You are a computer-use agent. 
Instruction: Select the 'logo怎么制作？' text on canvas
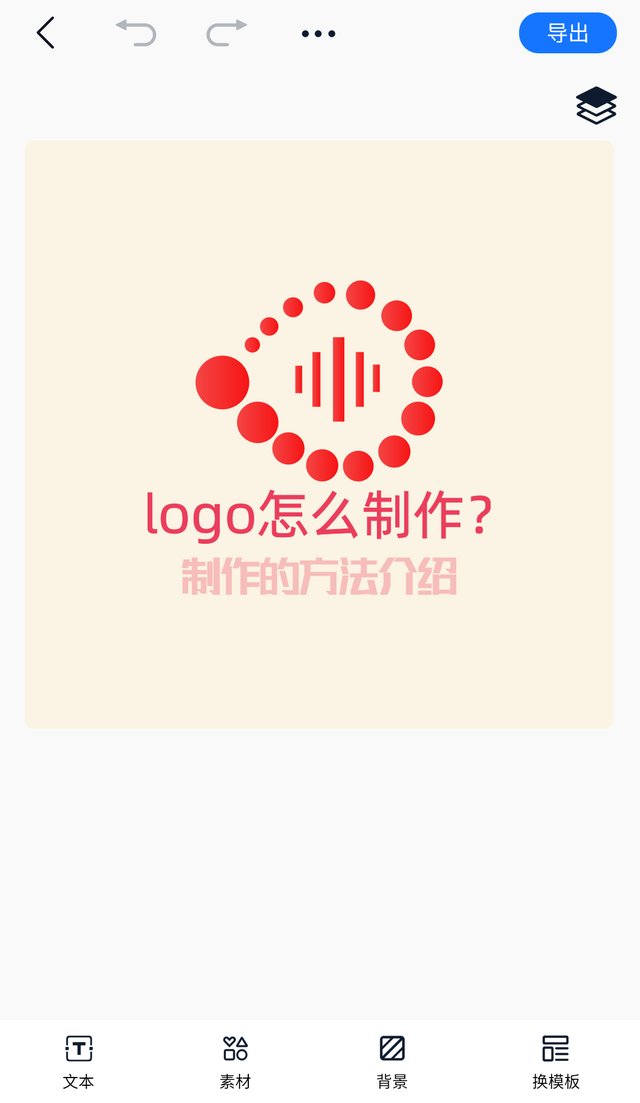pos(319,514)
